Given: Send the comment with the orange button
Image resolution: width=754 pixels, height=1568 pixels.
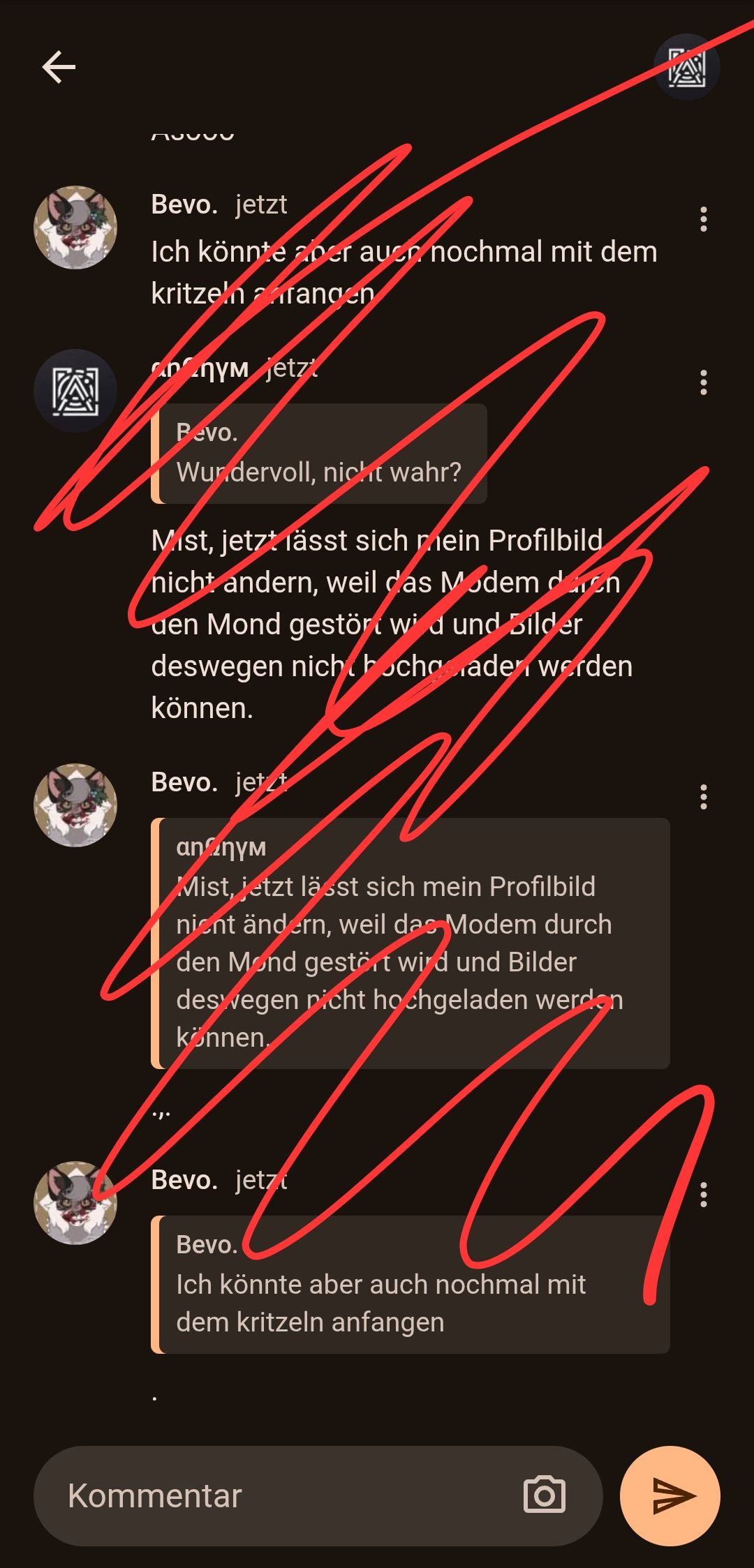Looking at the screenshot, I should [x=670, y=1495].
